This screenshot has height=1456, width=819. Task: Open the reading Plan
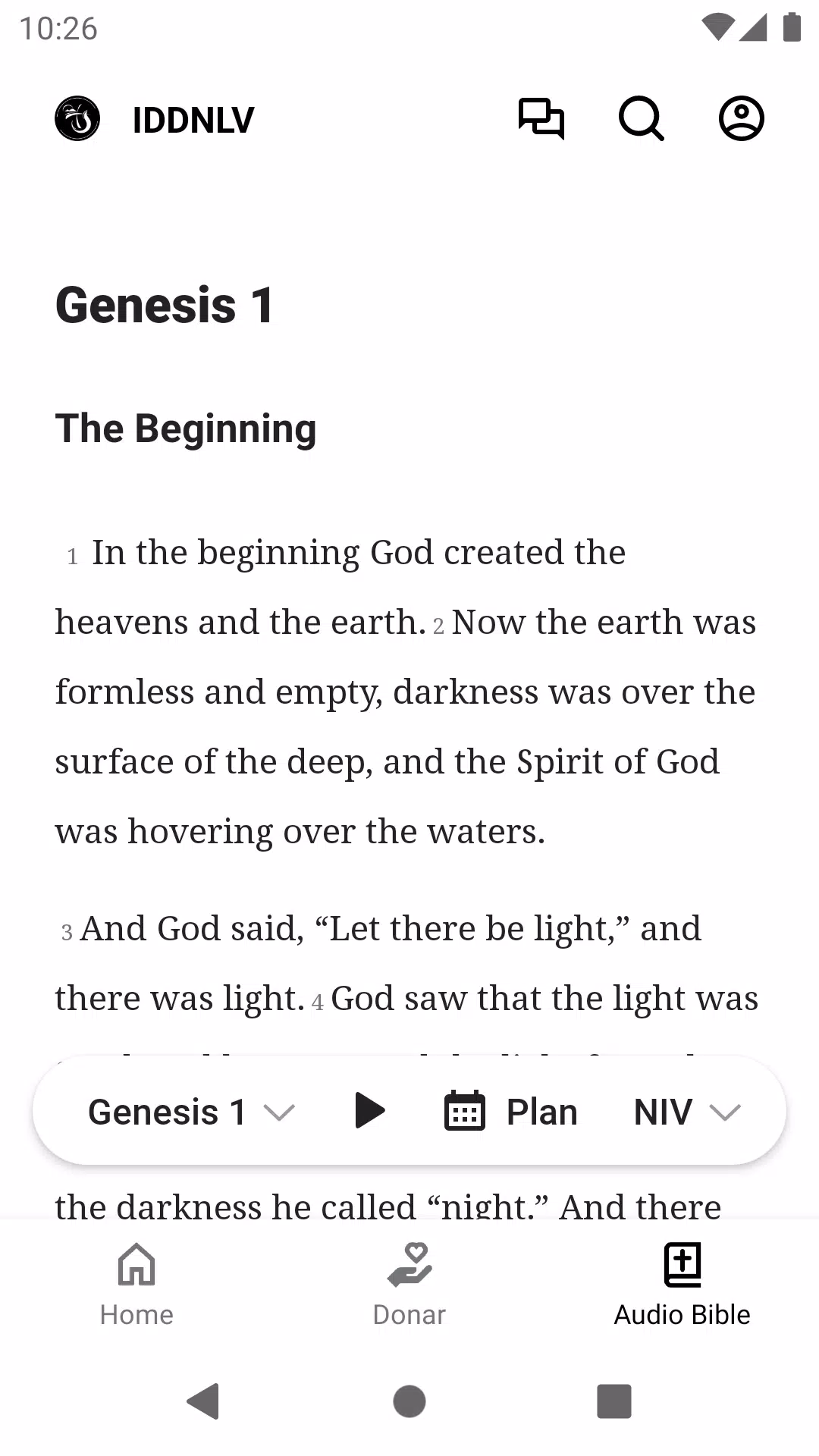pyautogui.click(x=511, y=1112)
